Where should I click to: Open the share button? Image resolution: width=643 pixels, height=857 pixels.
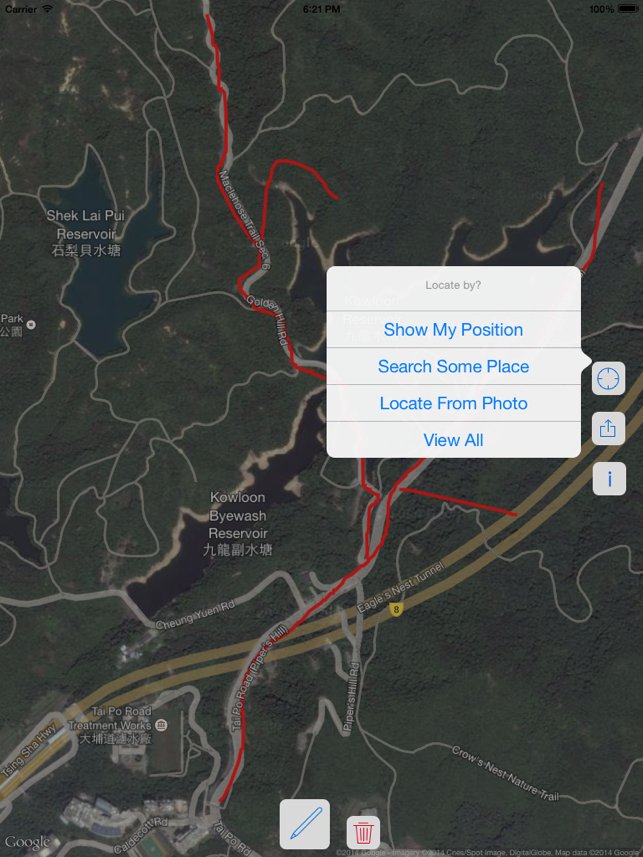click(608, 429)
